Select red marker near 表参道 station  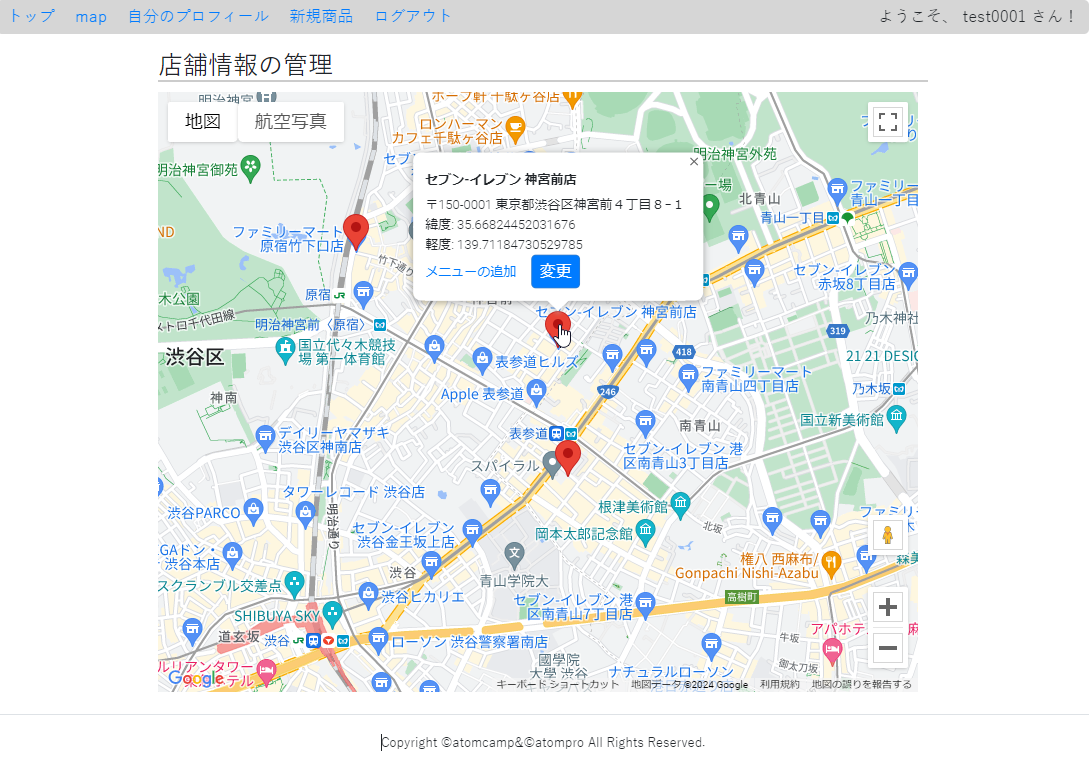(568, 457)
